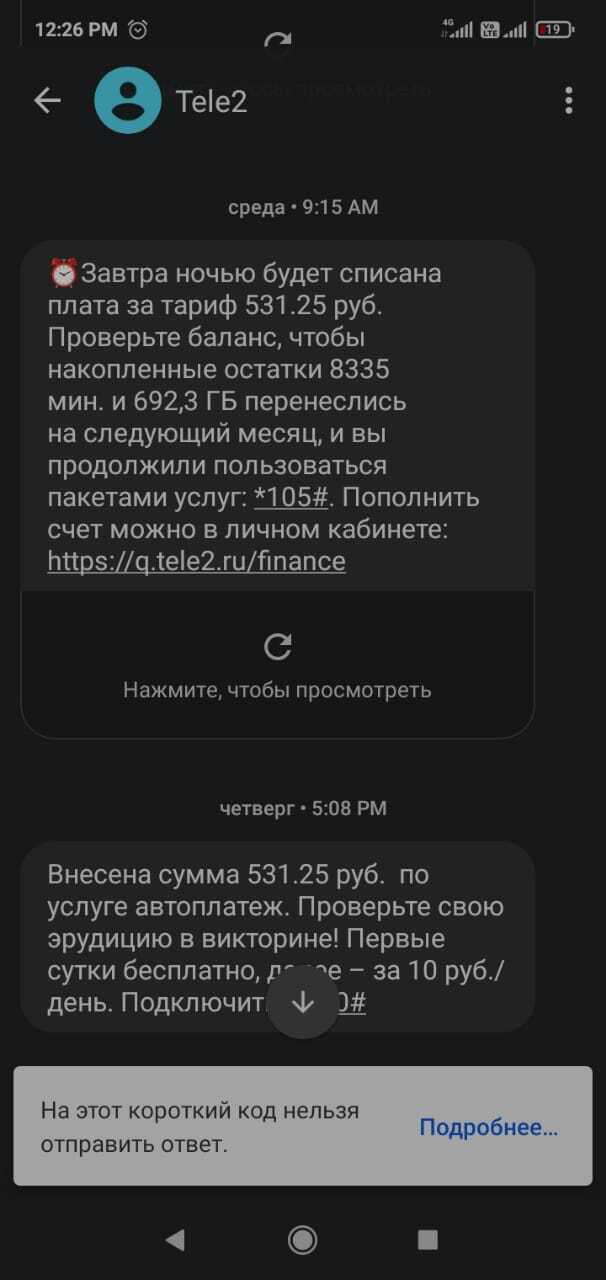Tap the system back button
606x1280 pixels.
pyautogui.click(x=175, y=1240)
